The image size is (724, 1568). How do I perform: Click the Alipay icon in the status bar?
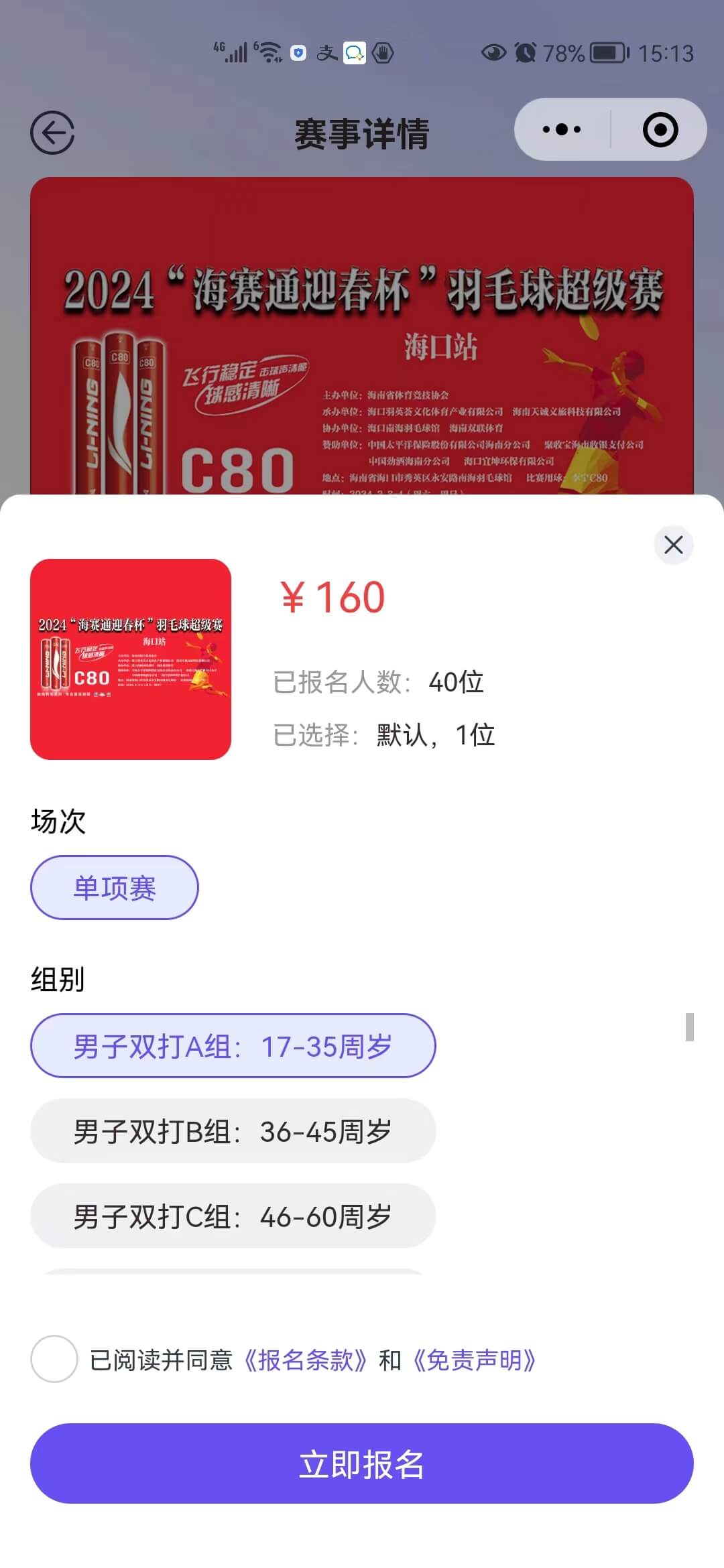326,54
